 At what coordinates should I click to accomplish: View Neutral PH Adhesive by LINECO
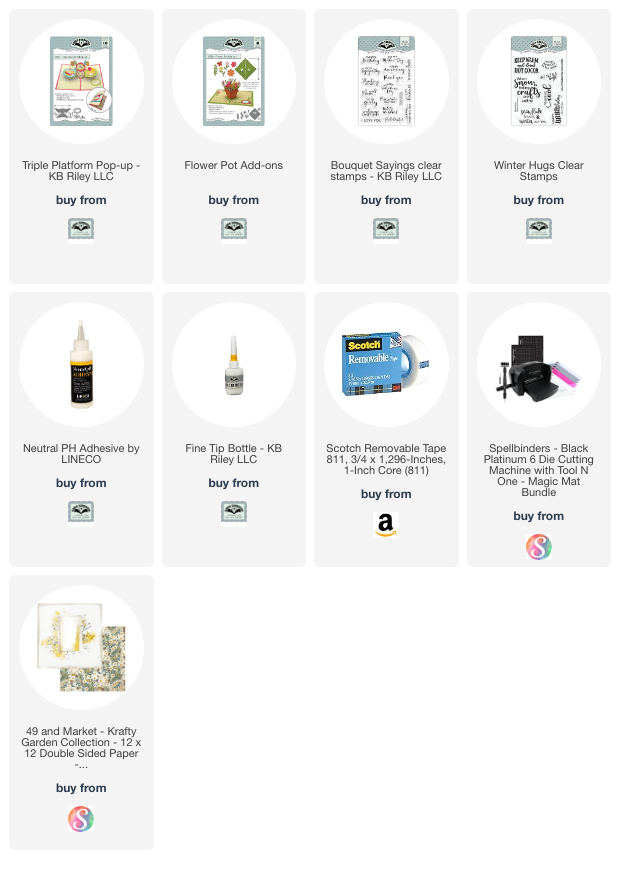click(81, 363)
